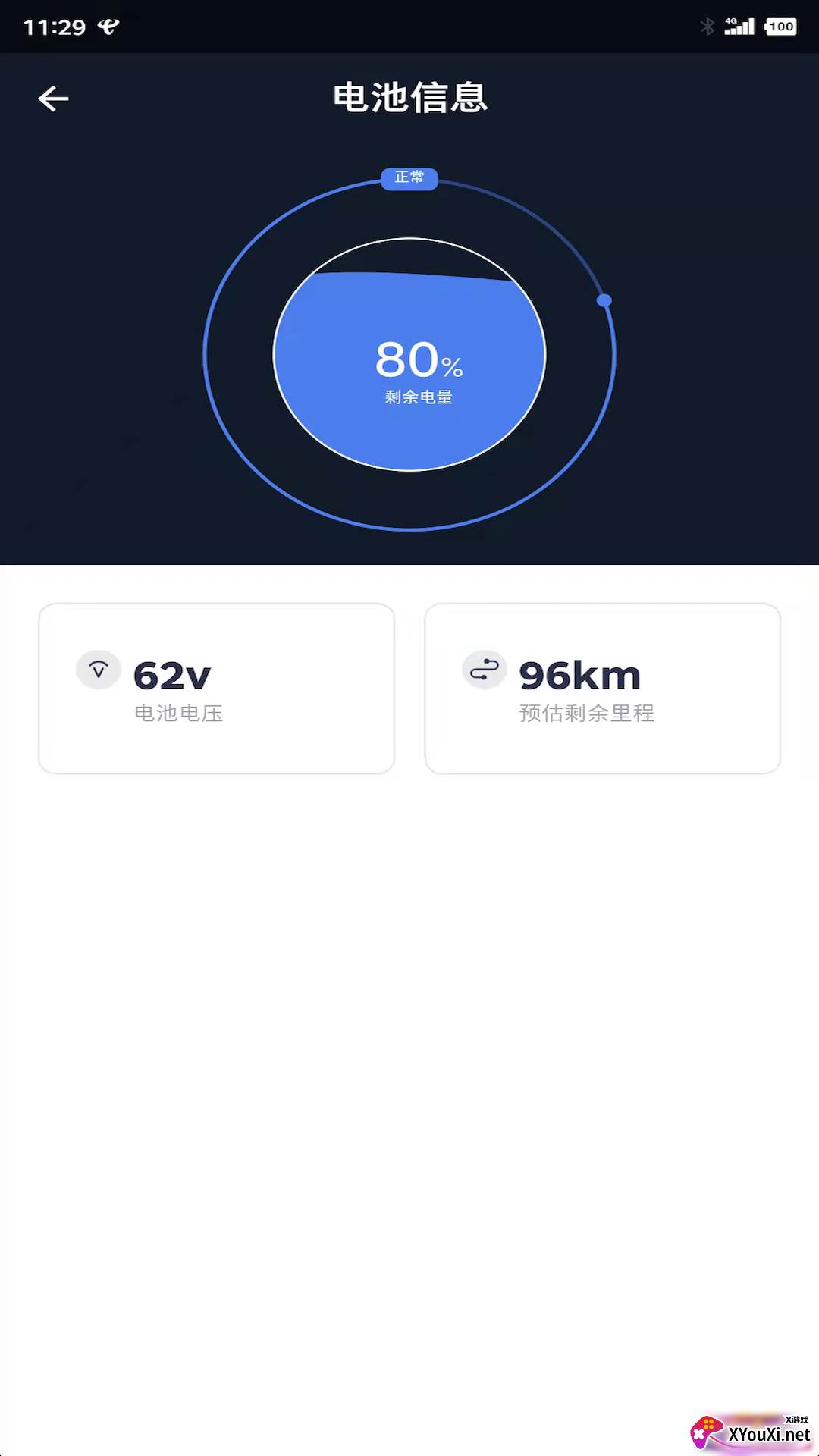The height and width of the screenshot is (1456, 819).
Task: Go back from the 电池信息 page
Action: pos(53,99)
